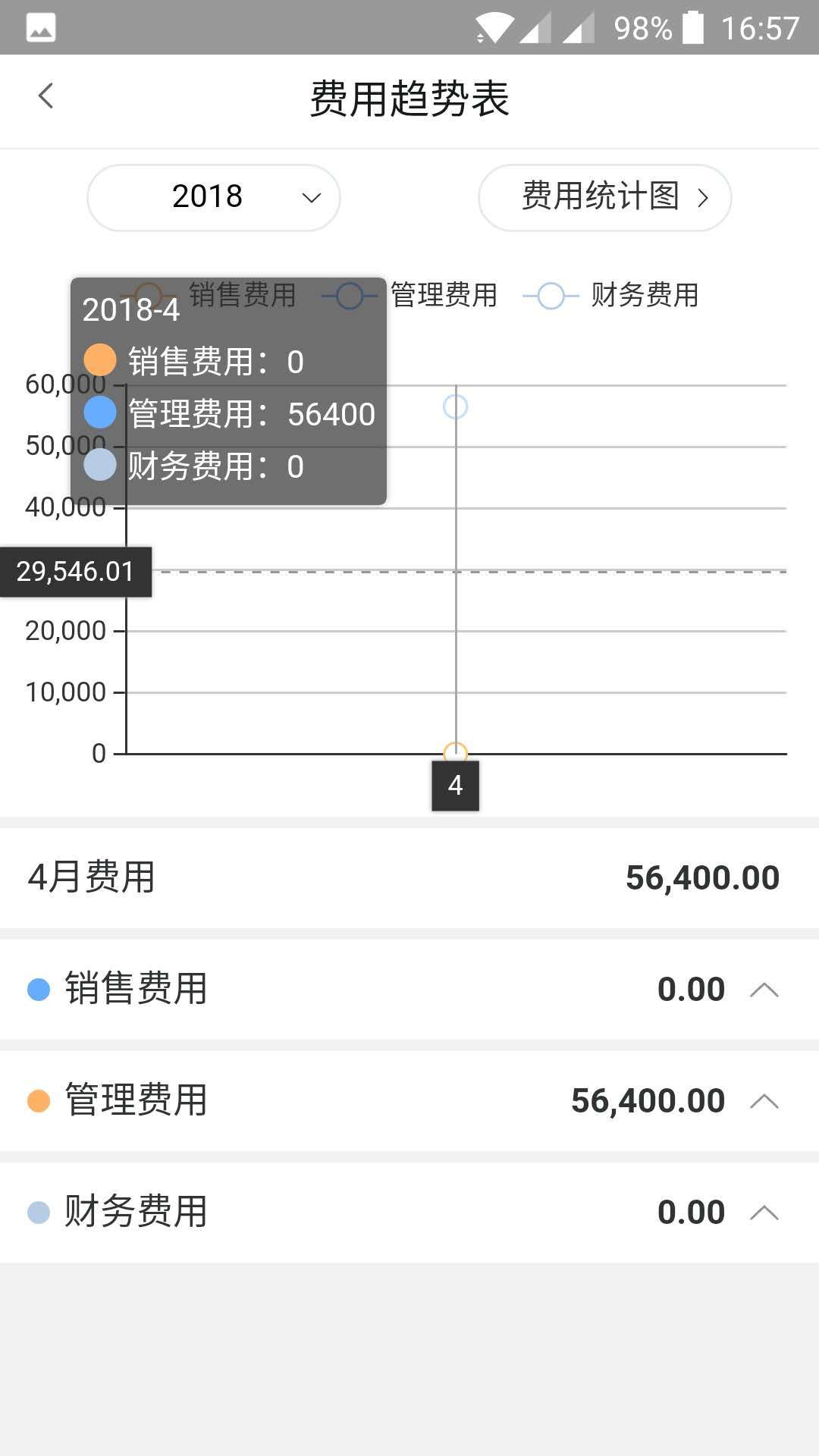This screenshot has height=1456, width=819.
Task: Open 费用统计图 chart view
Action: [604, 198]
